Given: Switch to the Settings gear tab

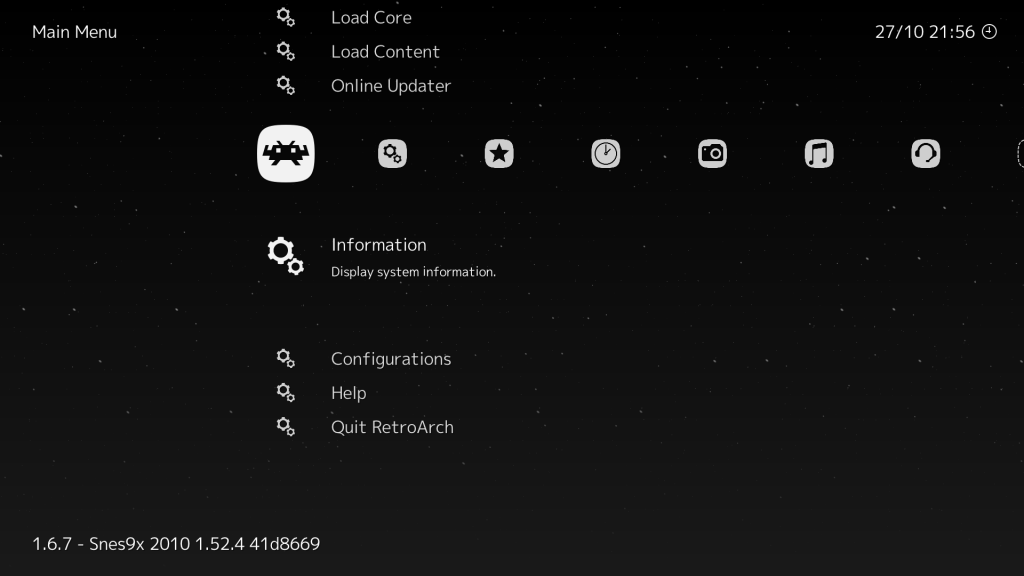Looking at the screenshot, I should (x=392, y=154).
